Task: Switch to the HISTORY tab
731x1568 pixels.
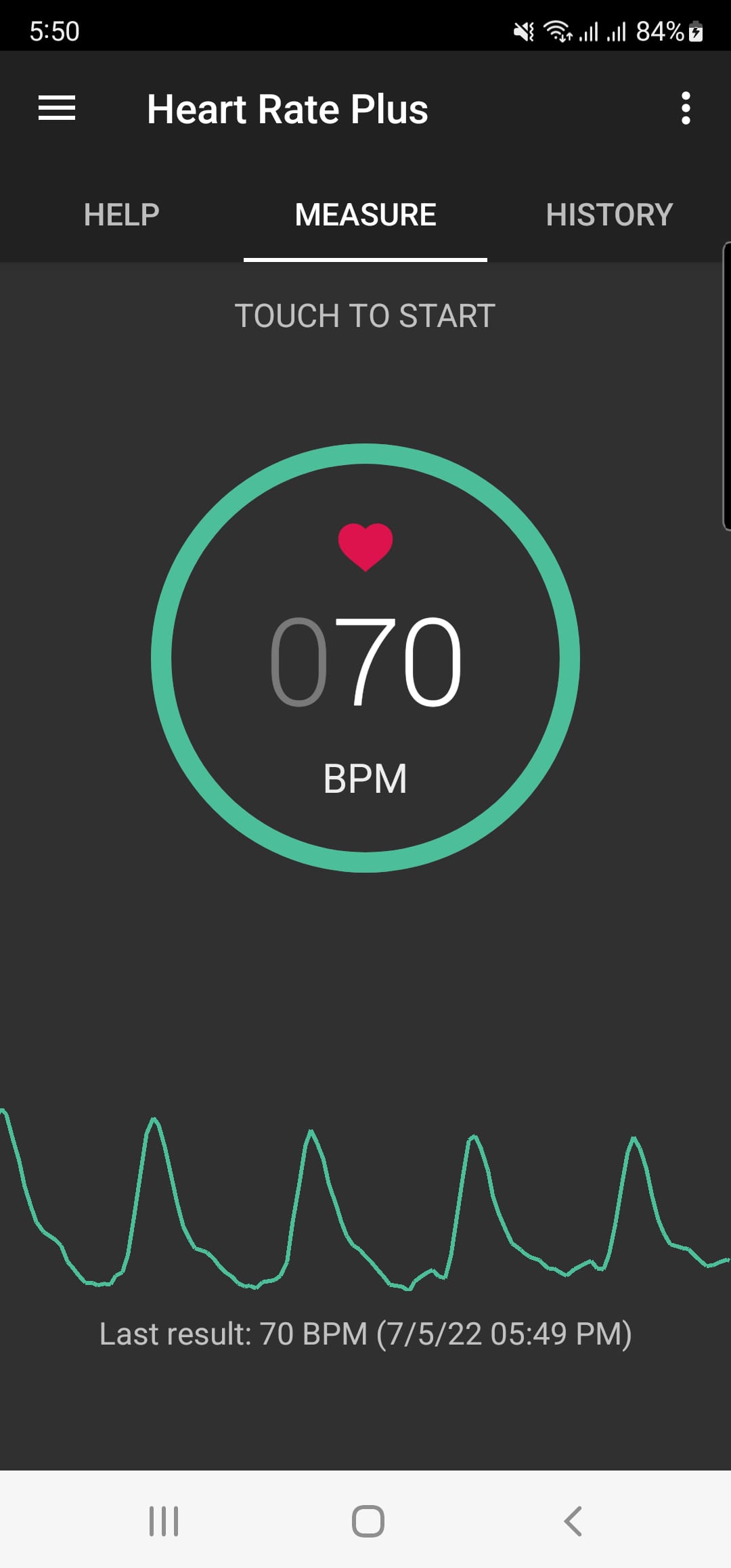Action: point(608,215)
